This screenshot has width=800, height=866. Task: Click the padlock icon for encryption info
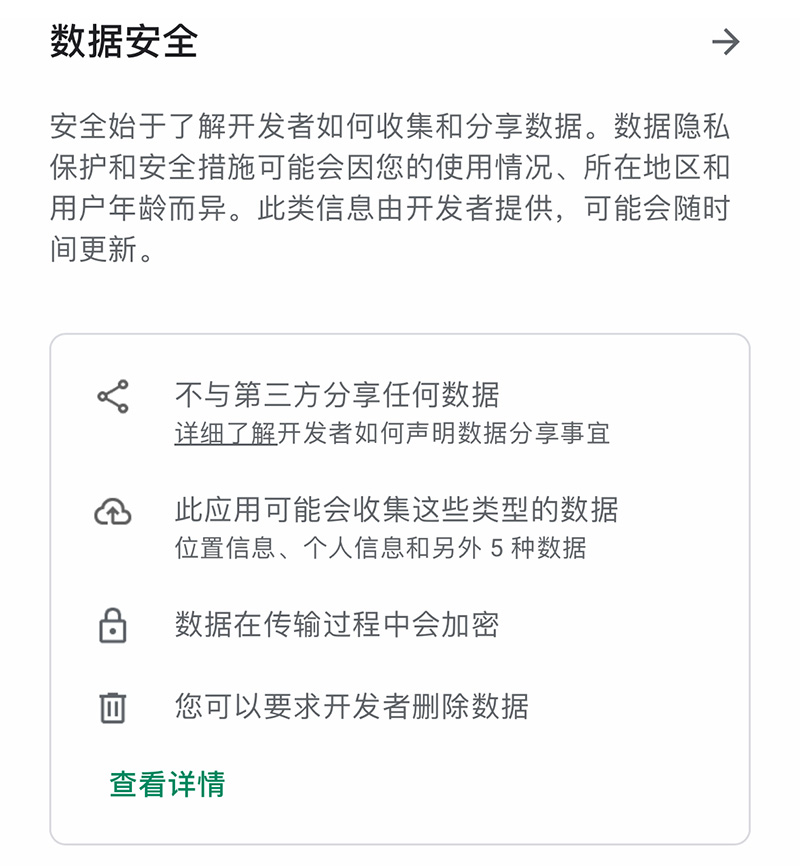click(113, 625)
